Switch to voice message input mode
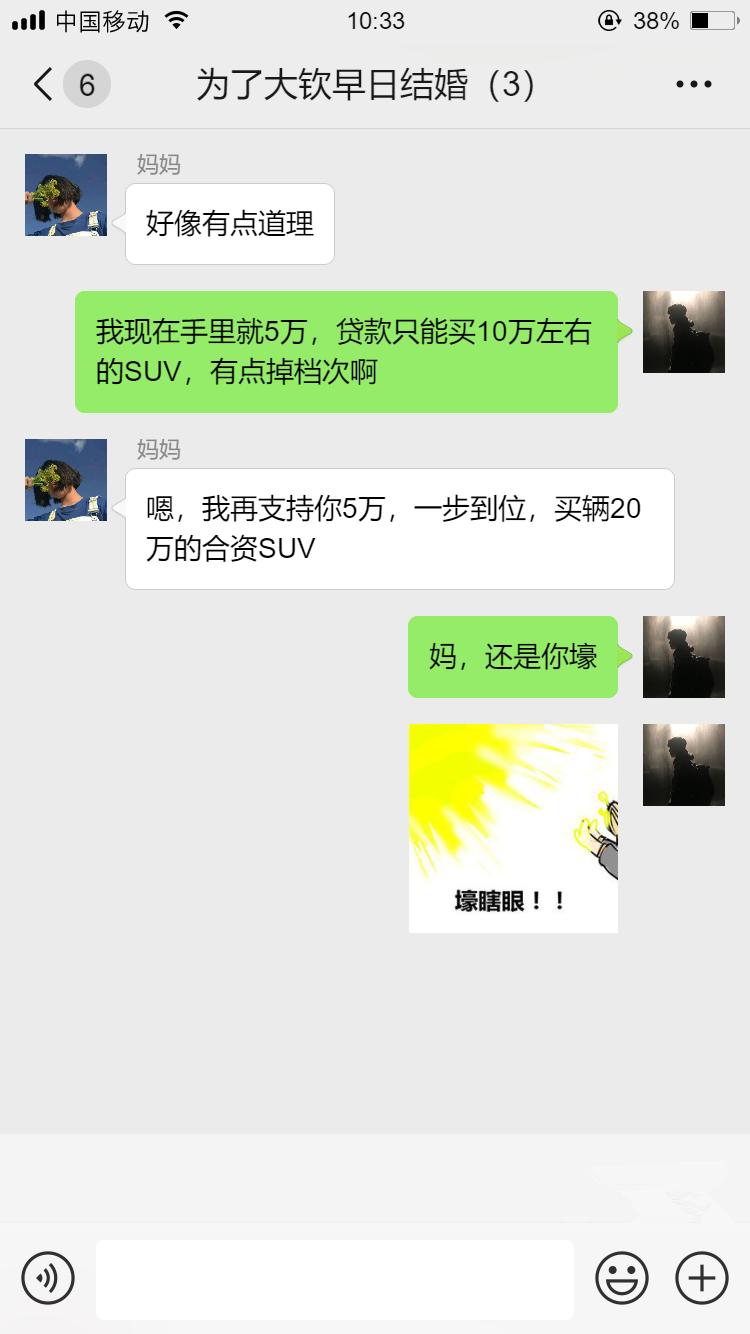750x1334 pixels. pyautogui.click(x=49, y=1278)
